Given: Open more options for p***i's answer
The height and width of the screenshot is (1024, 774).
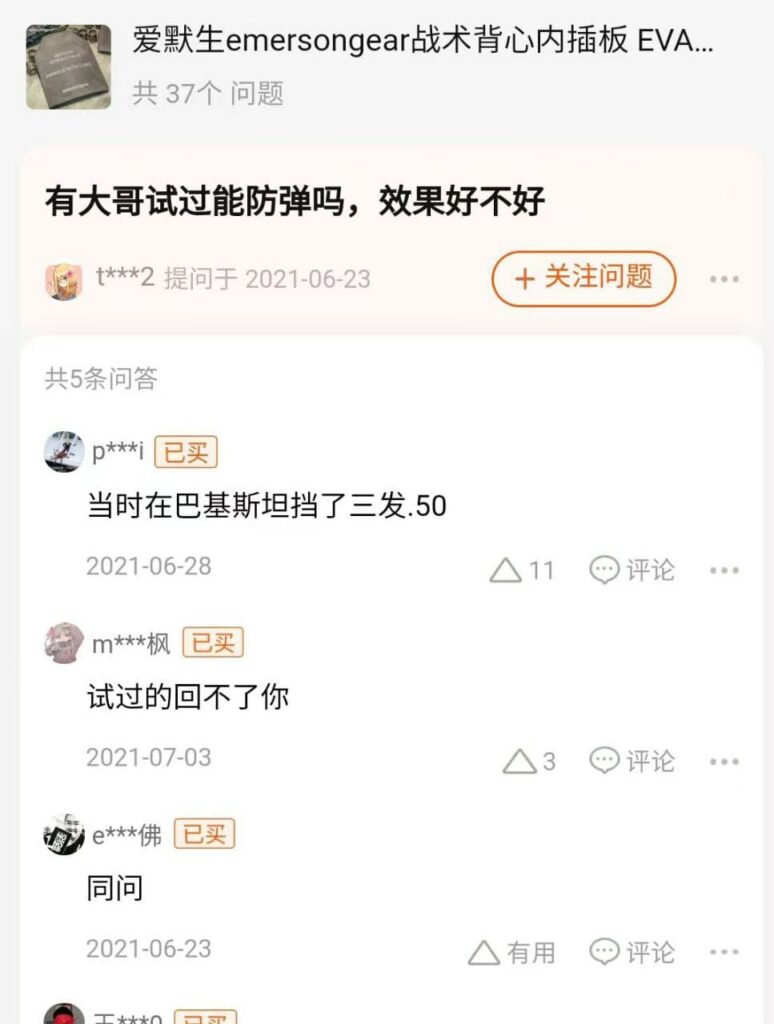Looking at the screenshot, I should 724,570.
